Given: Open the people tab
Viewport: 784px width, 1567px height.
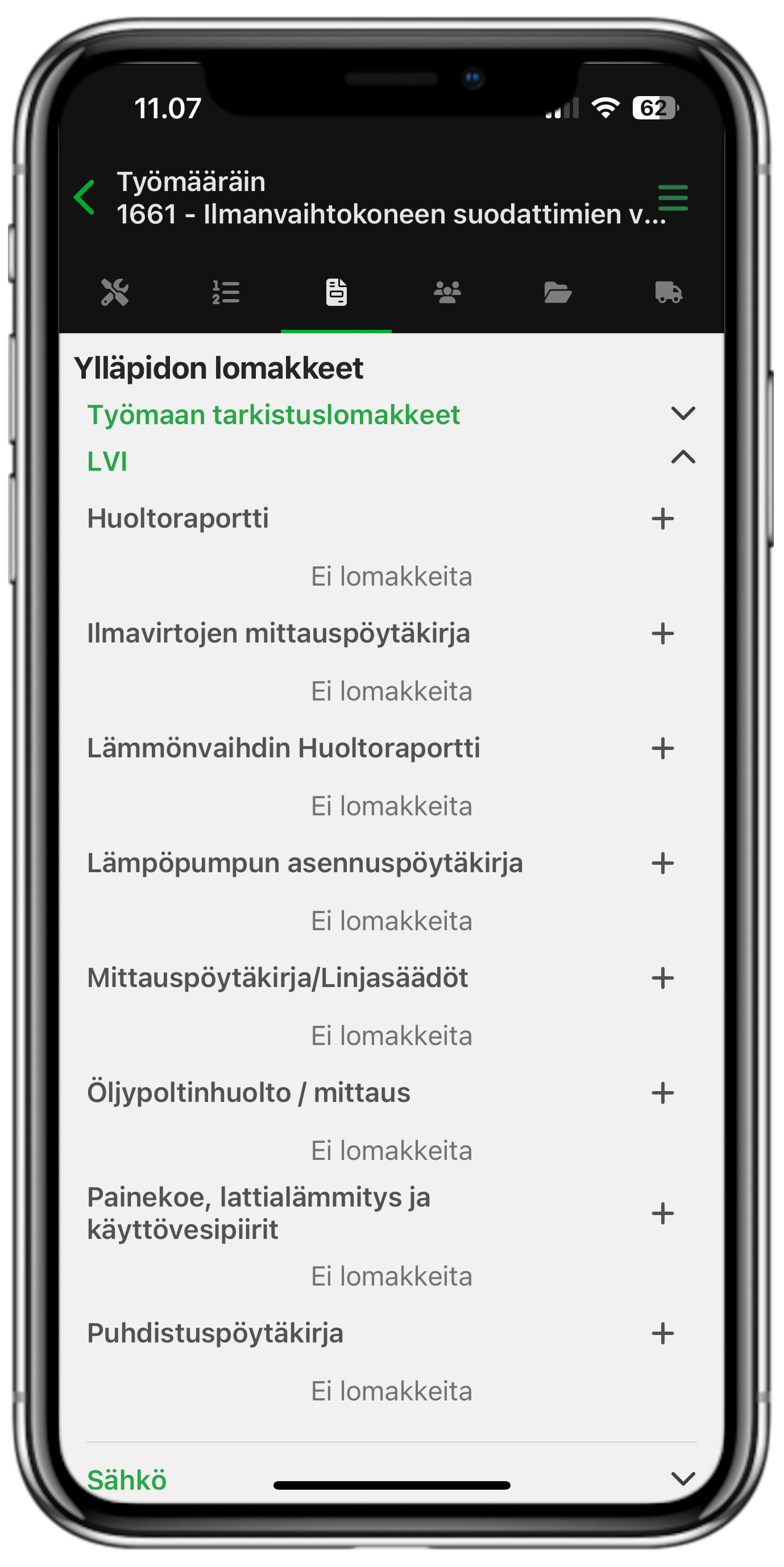Looking at the screenshot, I should [x=447, y=293].
